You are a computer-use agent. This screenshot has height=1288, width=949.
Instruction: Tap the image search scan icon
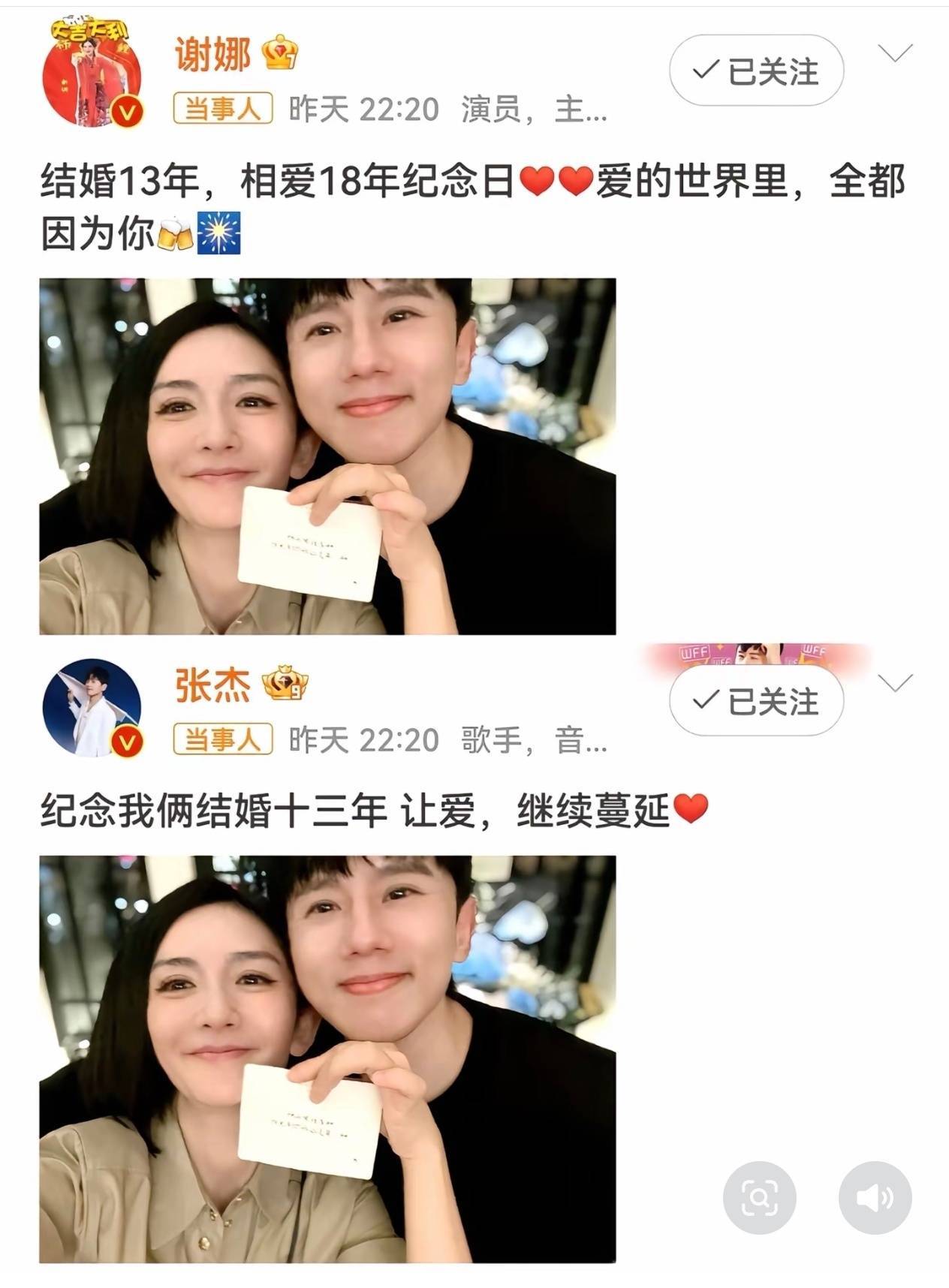click(x=759, y=1198)
